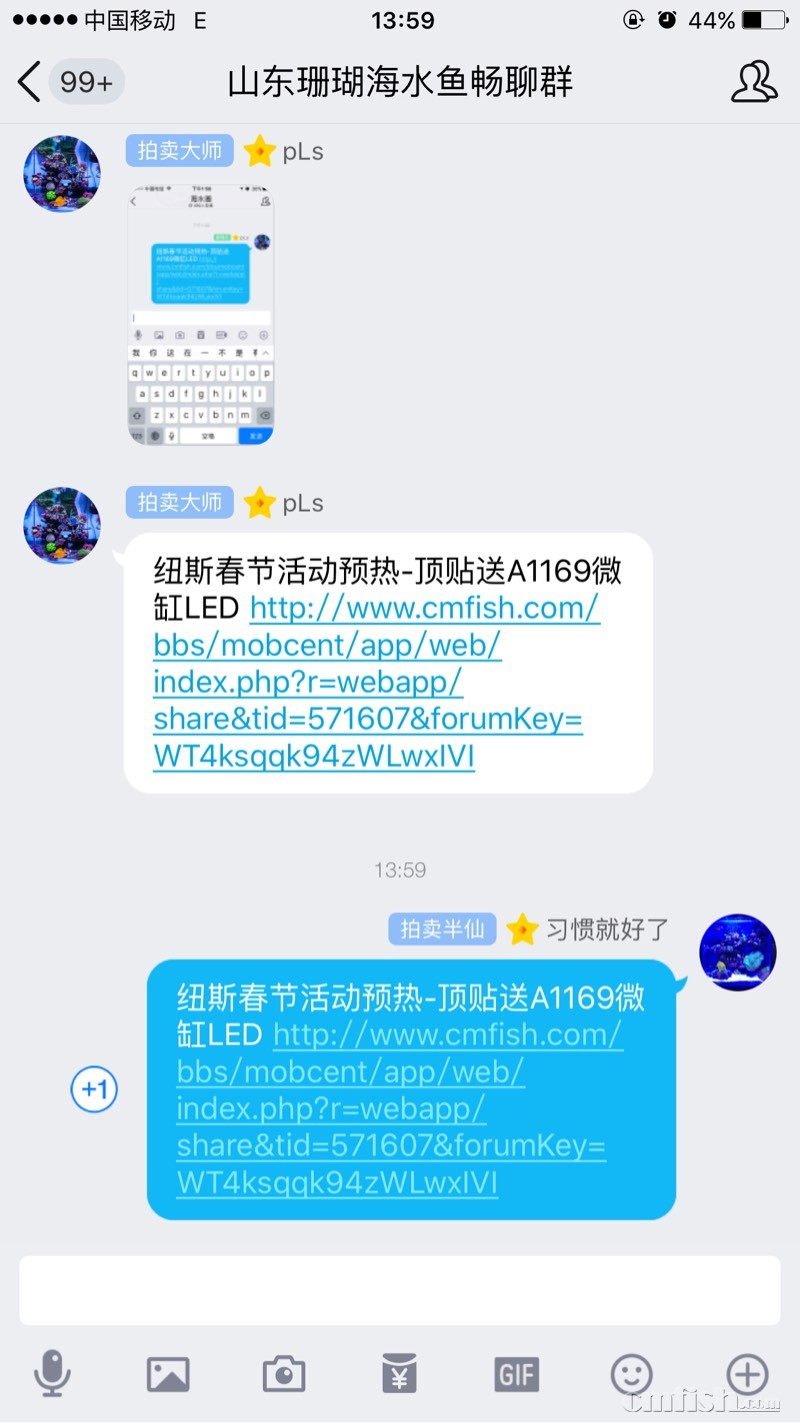Tap the +1 repeat message button
The height and width of the screenshot is (1423, 800).
pyautogui.click(x=94, y=1089)
